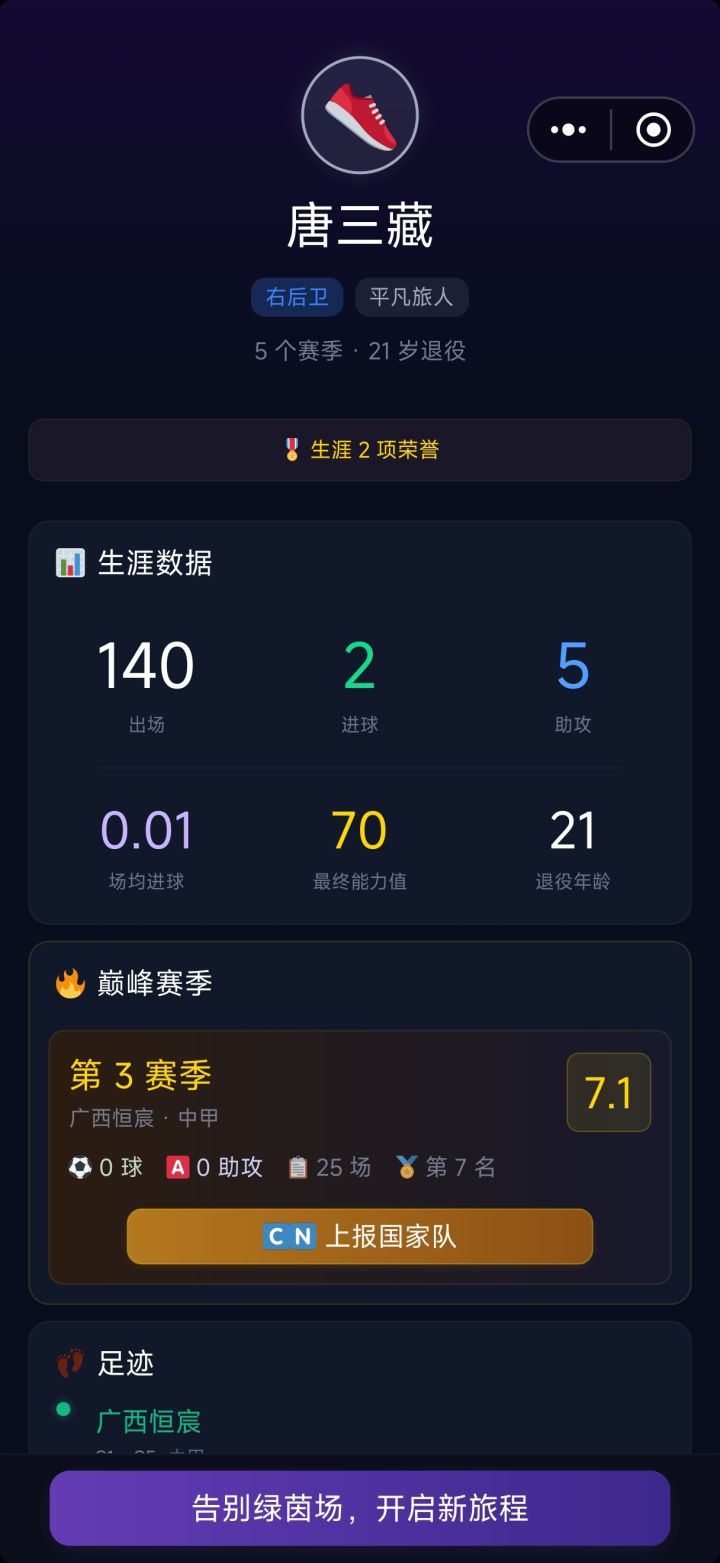Image resolution: width=720 pixels, height=1563 pixels.
Task: Expand the 生涯 2 项荣誉 honors bar
Action: point(360,450)
